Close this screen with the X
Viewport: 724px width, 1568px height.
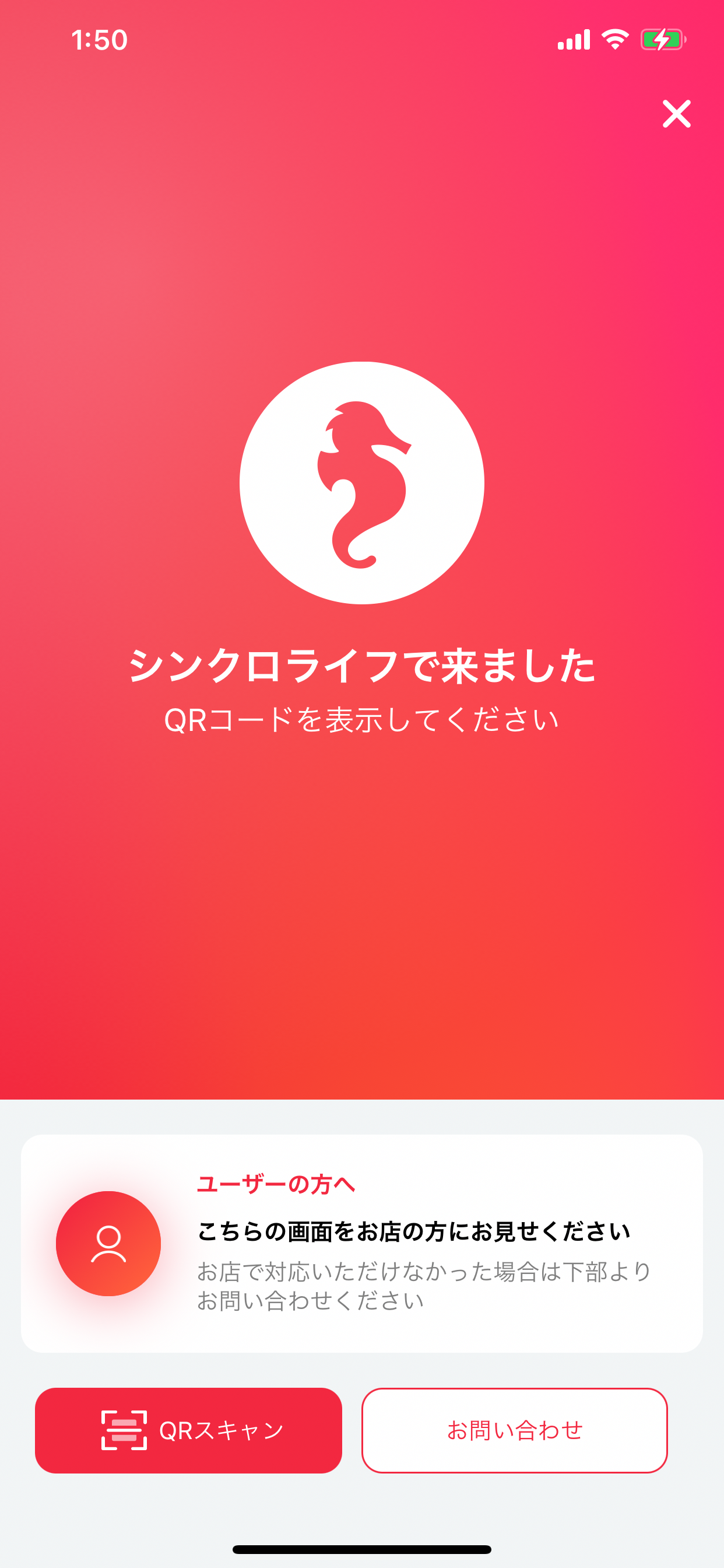[x=676, y=114]
